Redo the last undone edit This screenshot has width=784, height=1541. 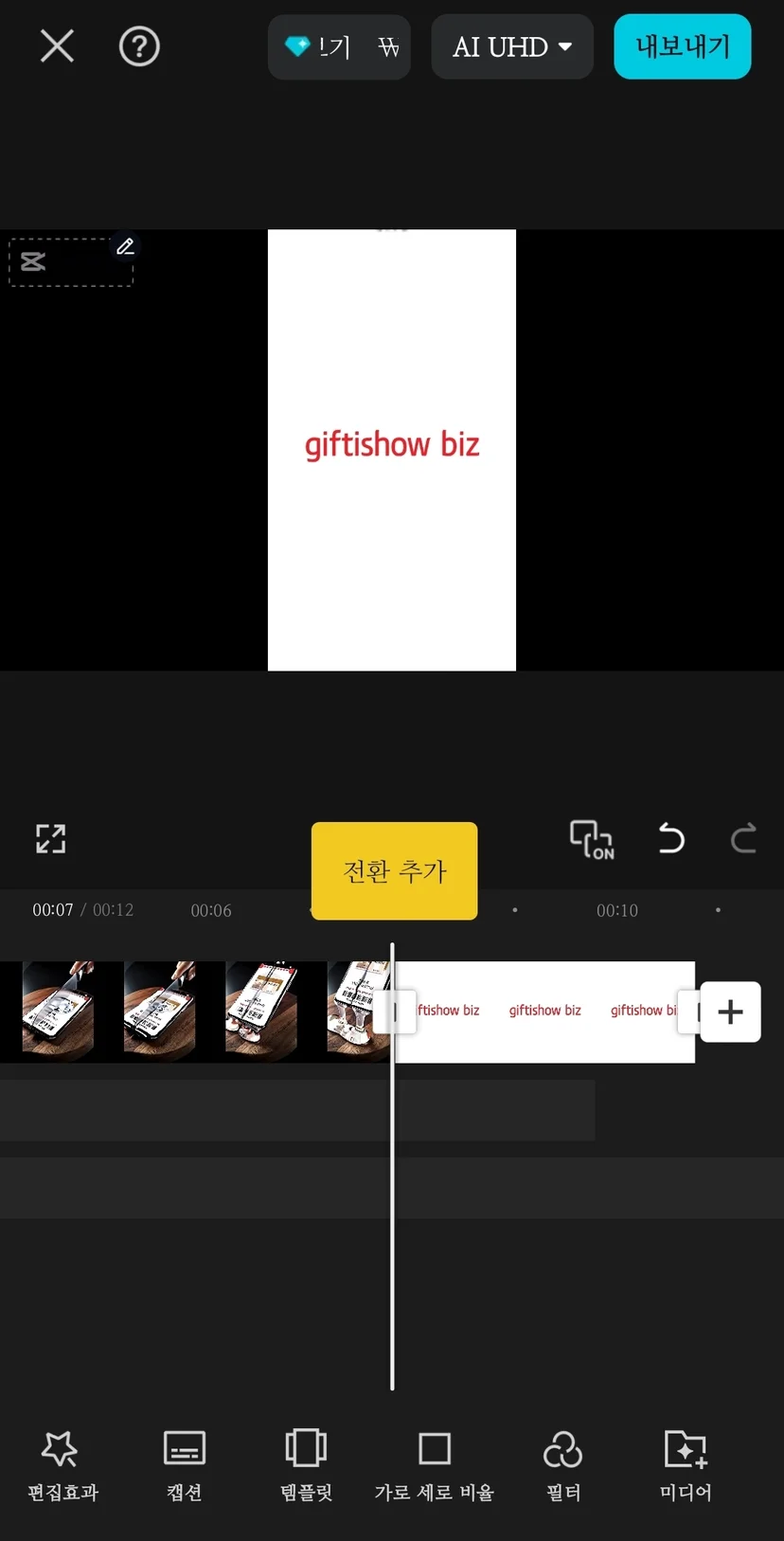(744, 838)
